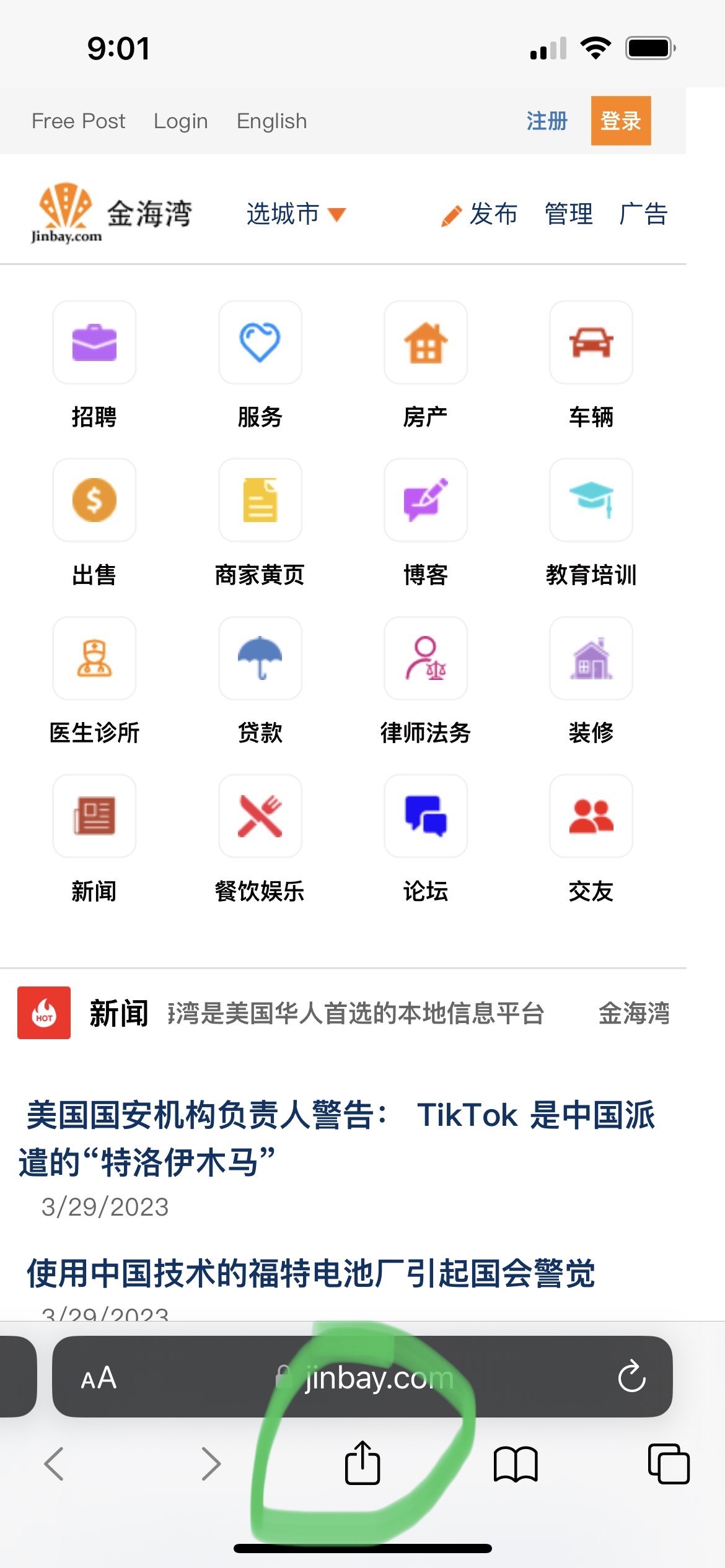
Task: Expand the 选城市 city dropdown
Action: [x=296, y=214]
